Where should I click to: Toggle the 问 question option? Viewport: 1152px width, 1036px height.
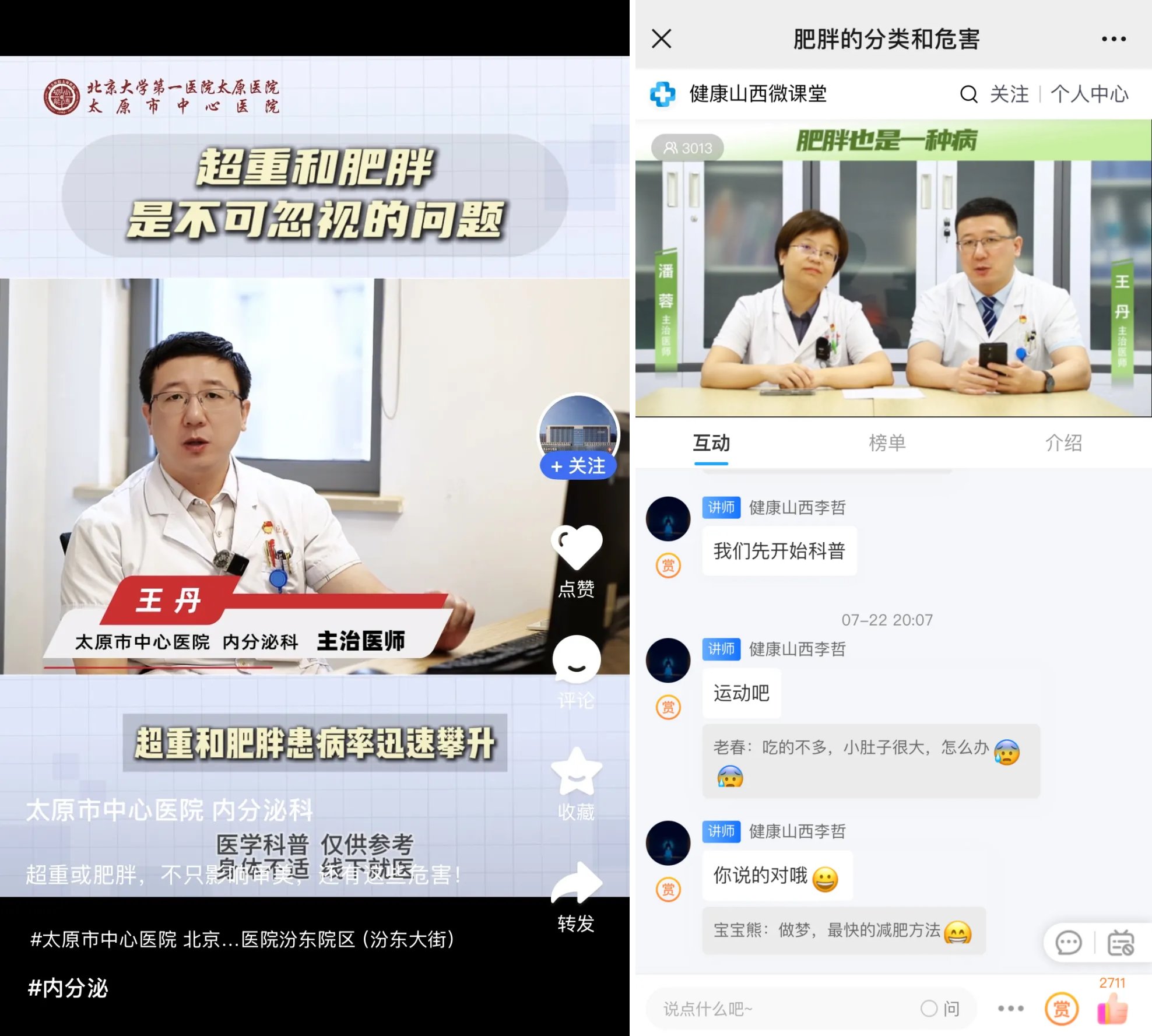[x=940, y=1009]
